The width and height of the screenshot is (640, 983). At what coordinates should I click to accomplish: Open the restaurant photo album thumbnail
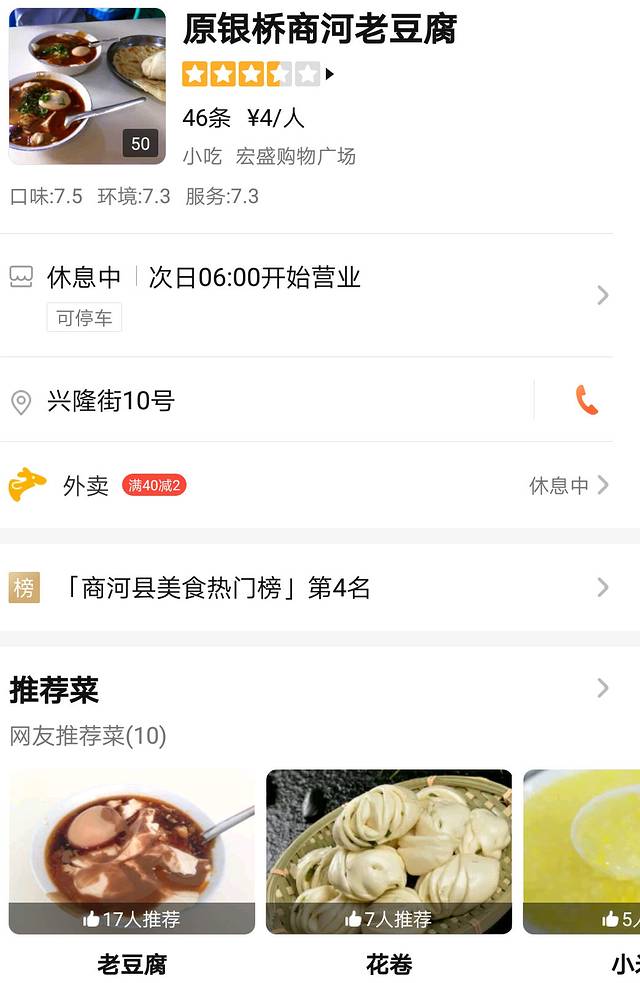[87, 86]
